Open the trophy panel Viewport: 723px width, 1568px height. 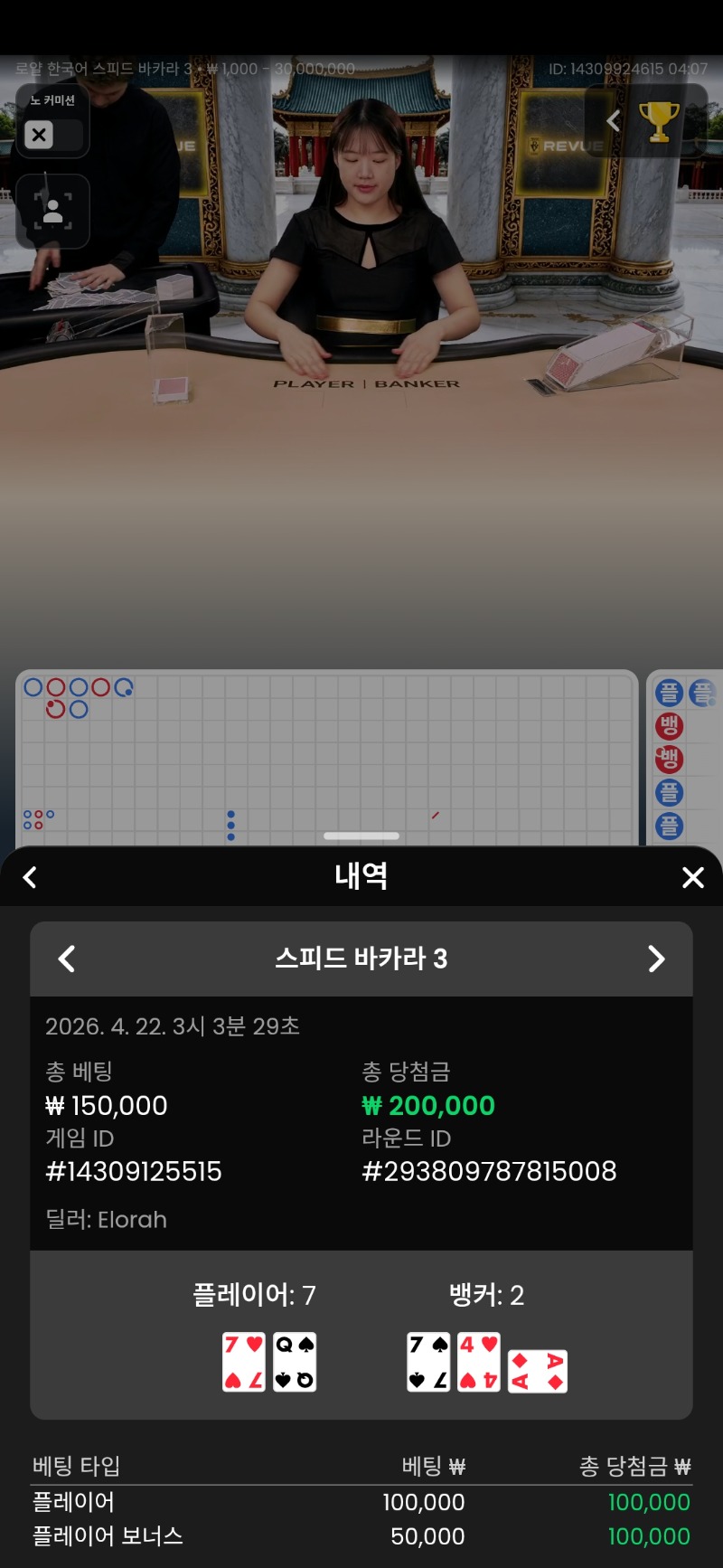click(658, 121)
